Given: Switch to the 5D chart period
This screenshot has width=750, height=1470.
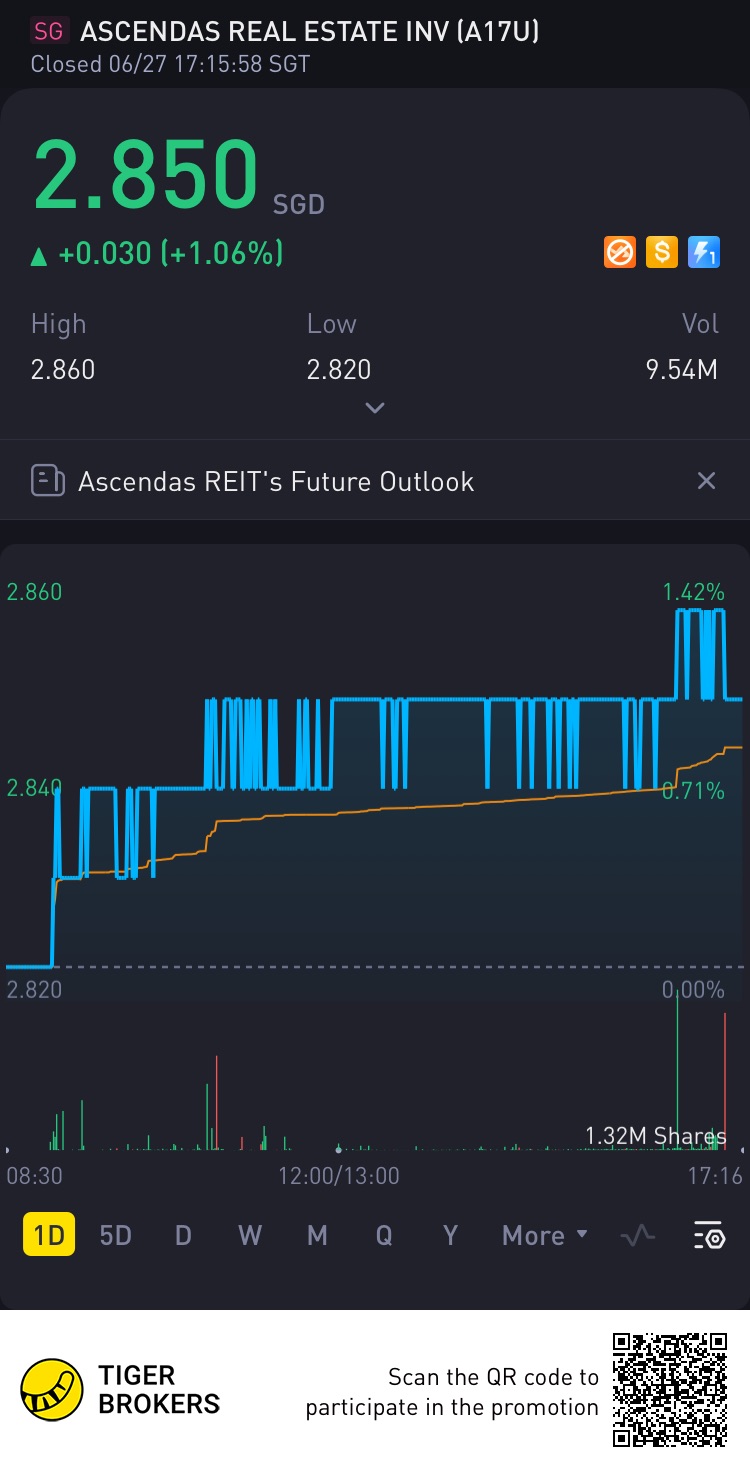Looking at the screenshot, I should click(x=116, y=1235).
